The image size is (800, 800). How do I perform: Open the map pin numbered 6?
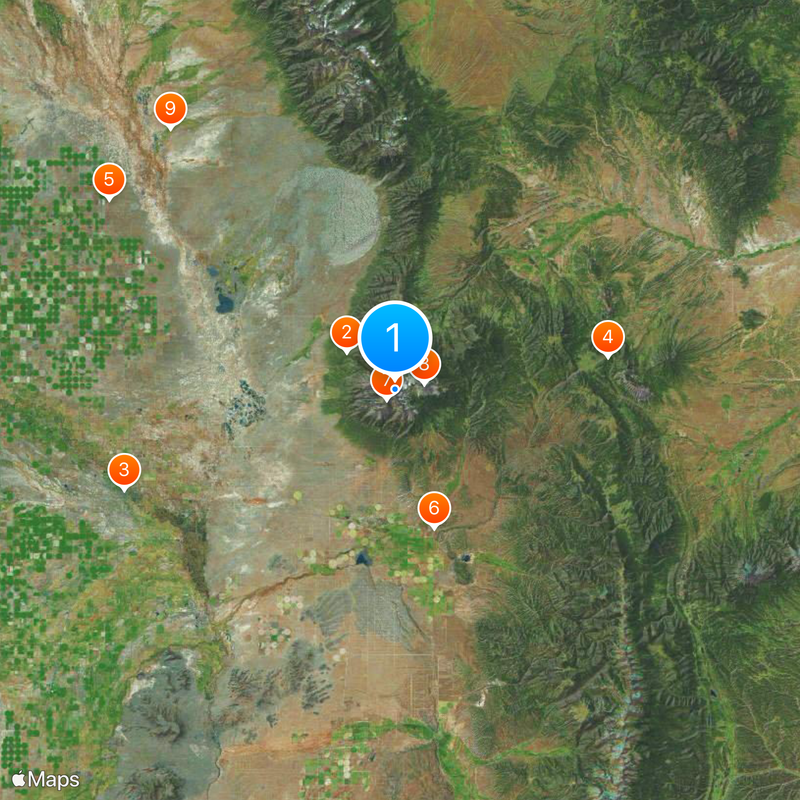click(434, 508)
